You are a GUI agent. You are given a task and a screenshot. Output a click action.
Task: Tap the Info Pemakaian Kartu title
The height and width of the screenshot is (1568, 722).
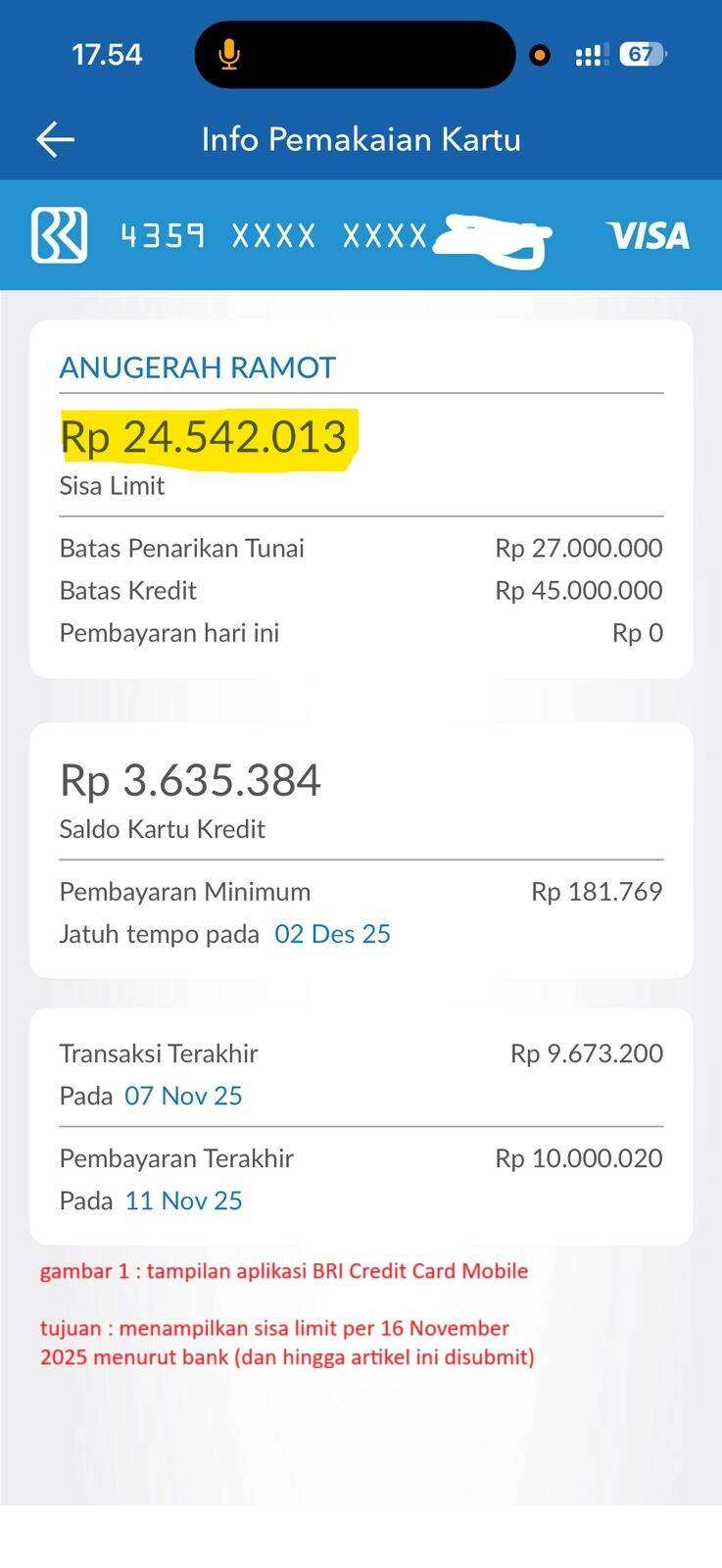[361, 138]
